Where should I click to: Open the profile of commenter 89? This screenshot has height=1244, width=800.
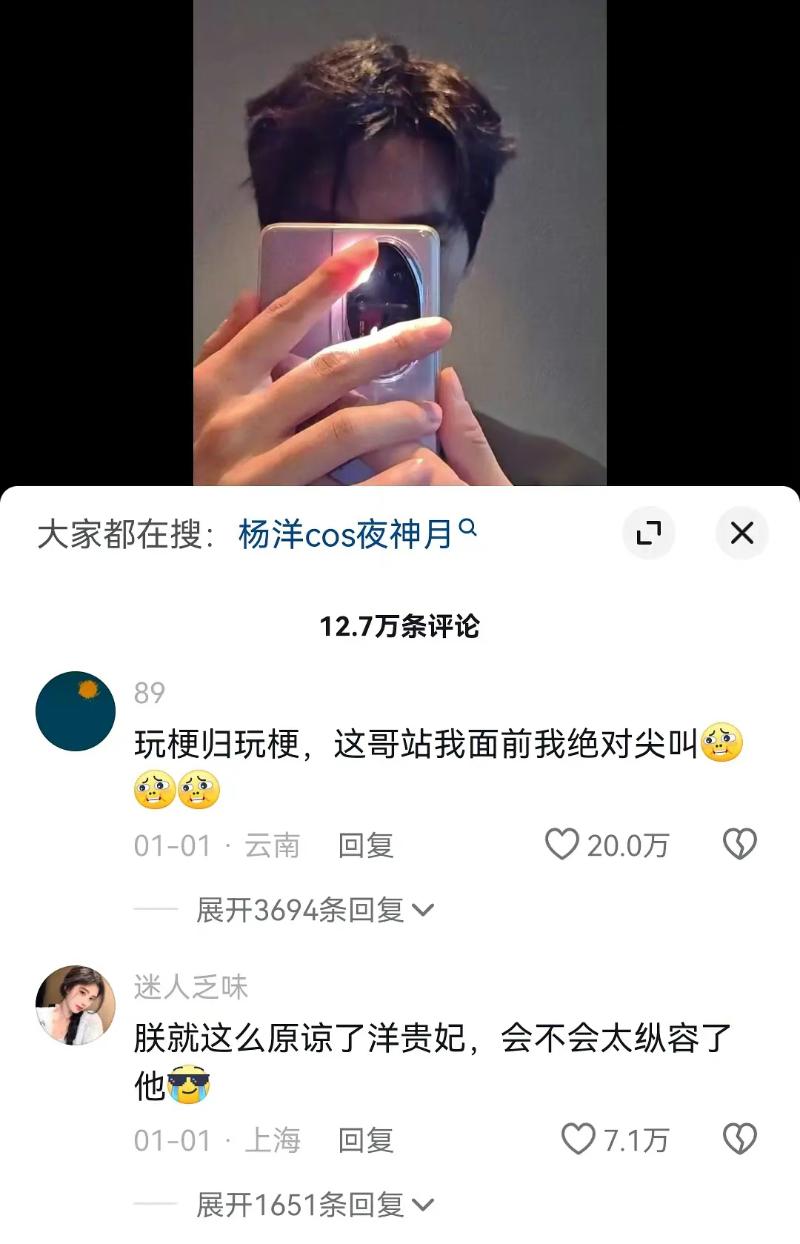tap(75, 711)
